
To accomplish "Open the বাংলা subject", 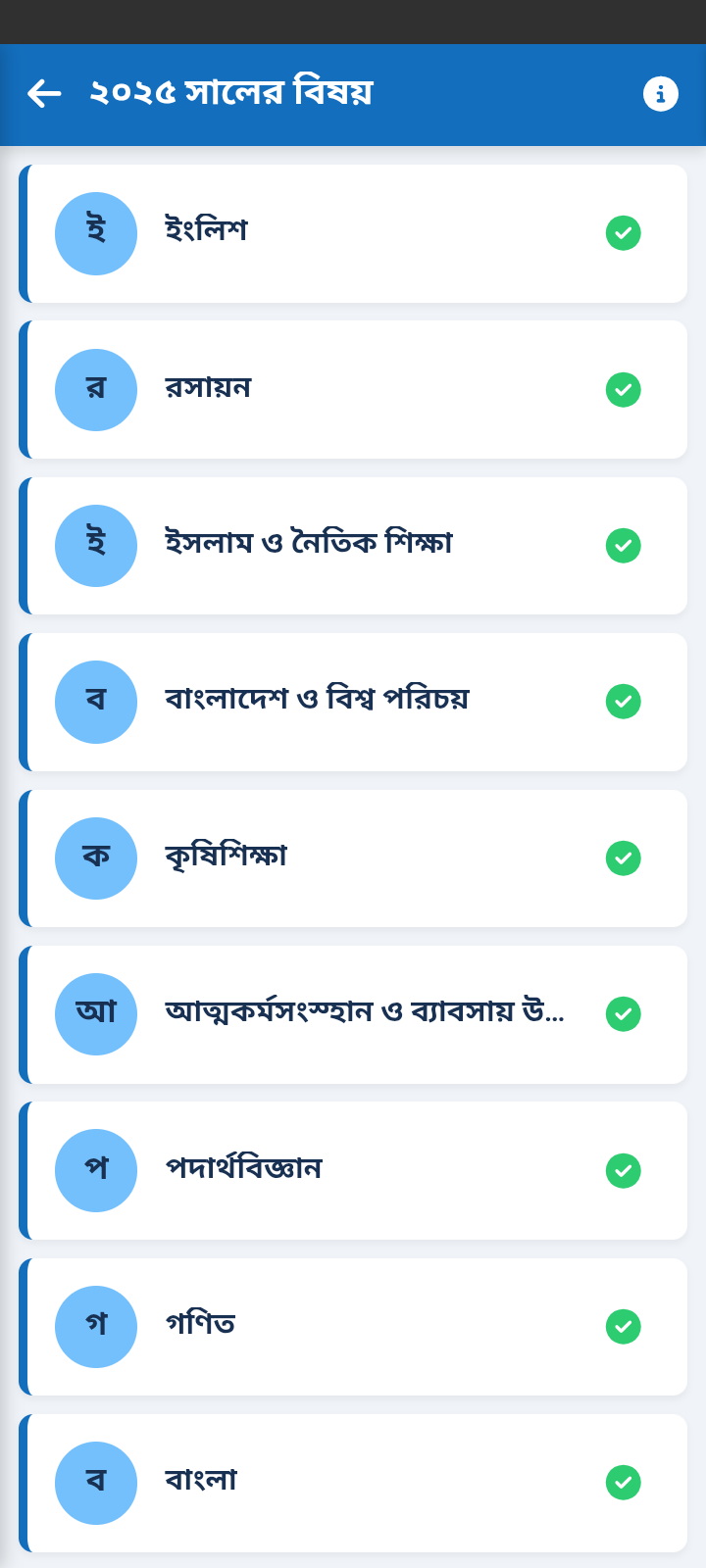I will [x=353, y=1482].
